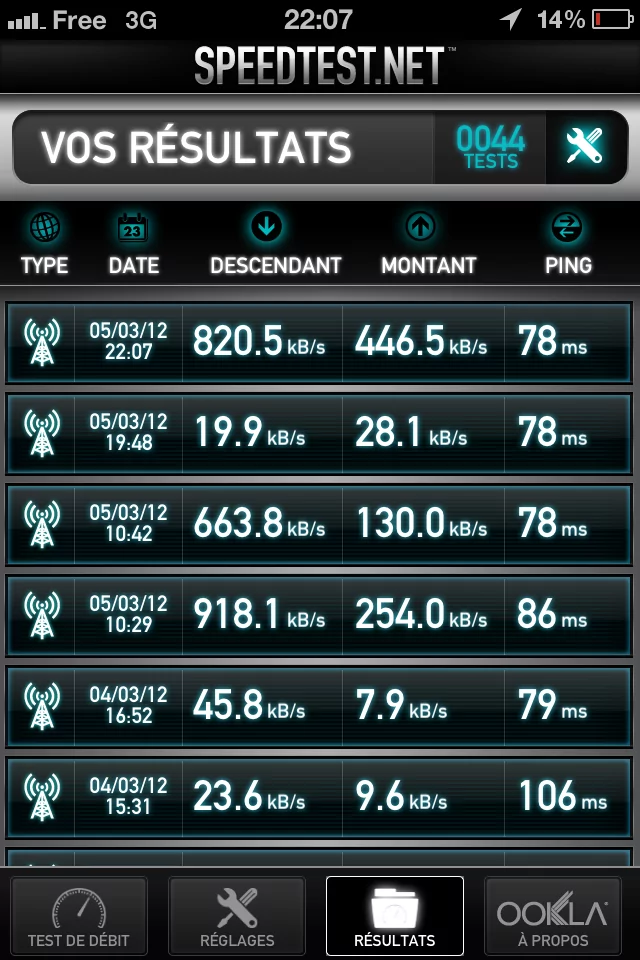640x960 pixels.
Task: Sort results by Montant speed
Action: 428,245
